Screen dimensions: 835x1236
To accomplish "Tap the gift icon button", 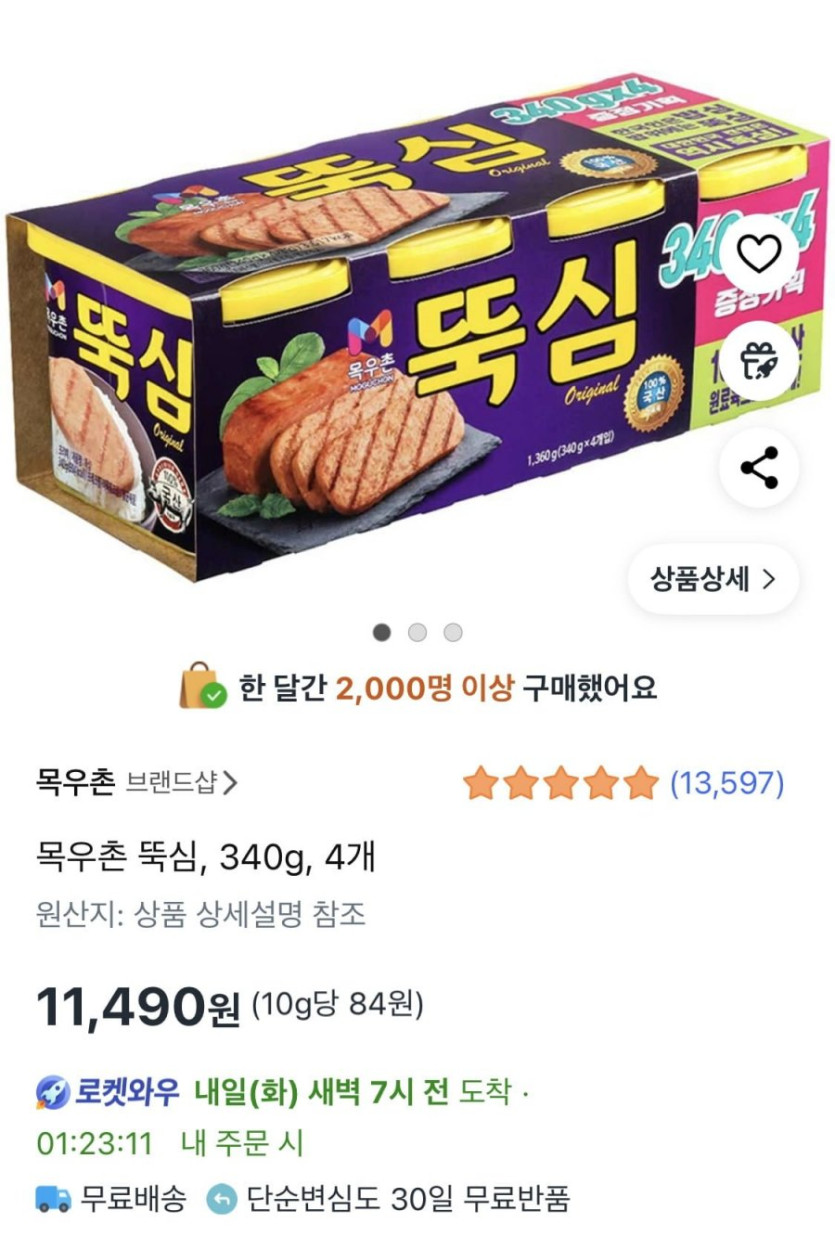I will [x=759, y=362].
